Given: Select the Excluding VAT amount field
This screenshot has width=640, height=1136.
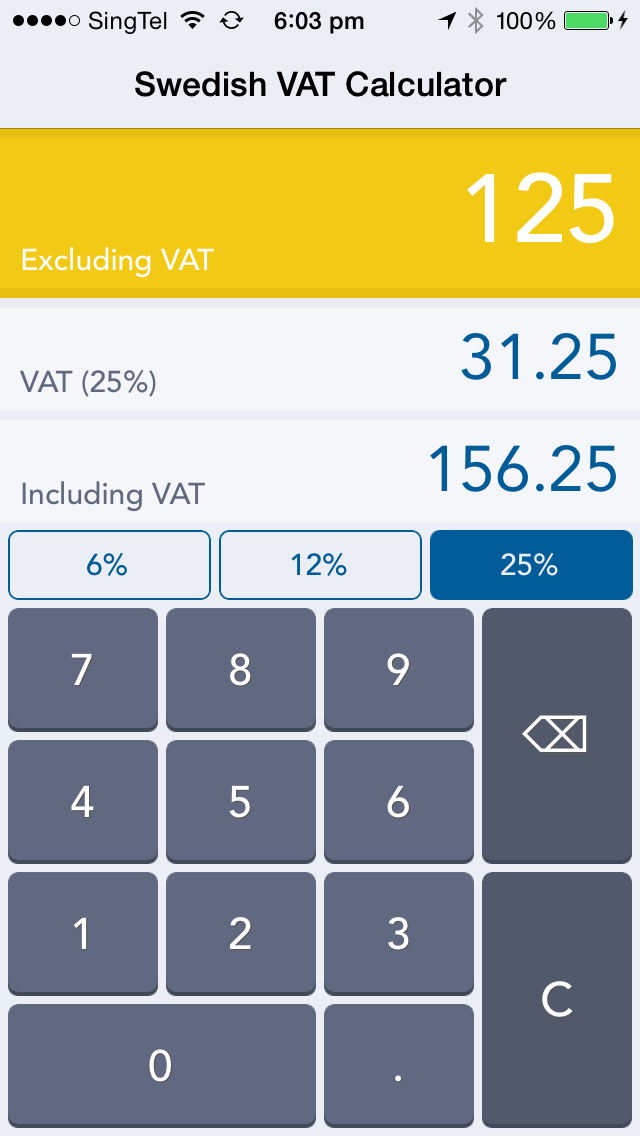Looking at the screenshot, I should click(x=320, y=212).
